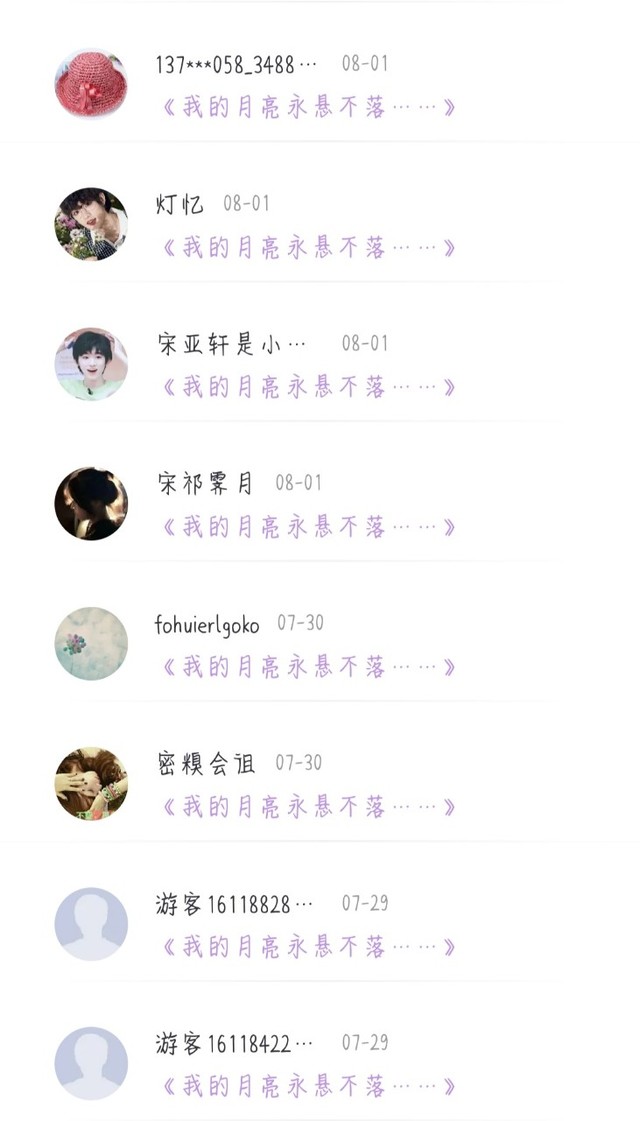Open 灯忆's entry dated 08-01
640x1121 pixels.
click(x=320, y=224)
